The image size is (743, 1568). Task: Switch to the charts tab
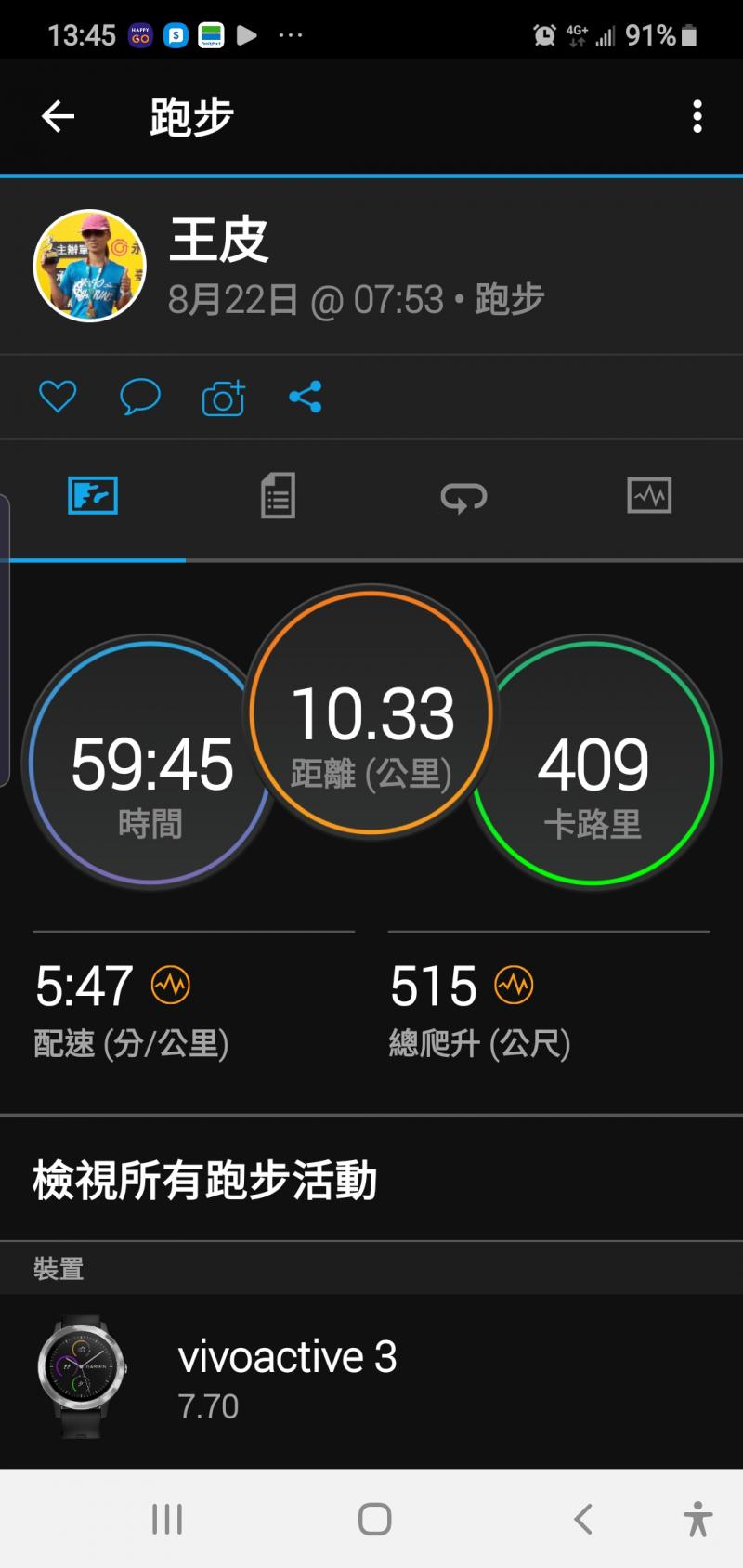tap(649, 495)
